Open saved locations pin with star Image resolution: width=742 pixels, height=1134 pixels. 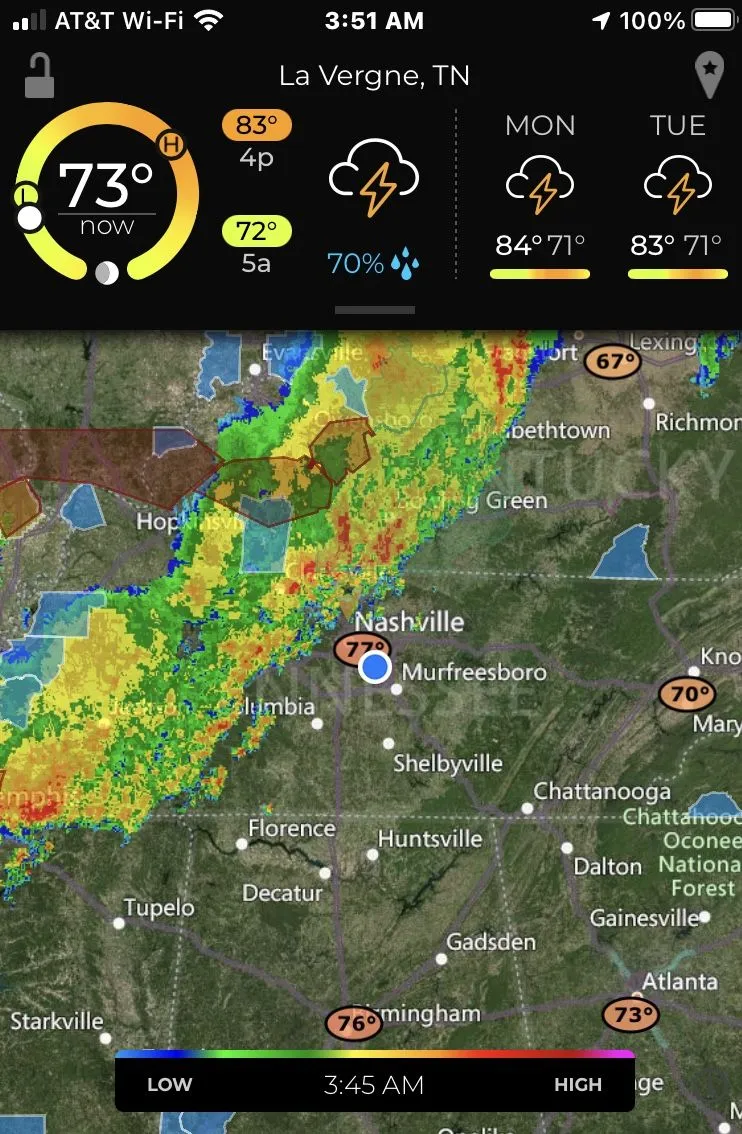[708, 76]
